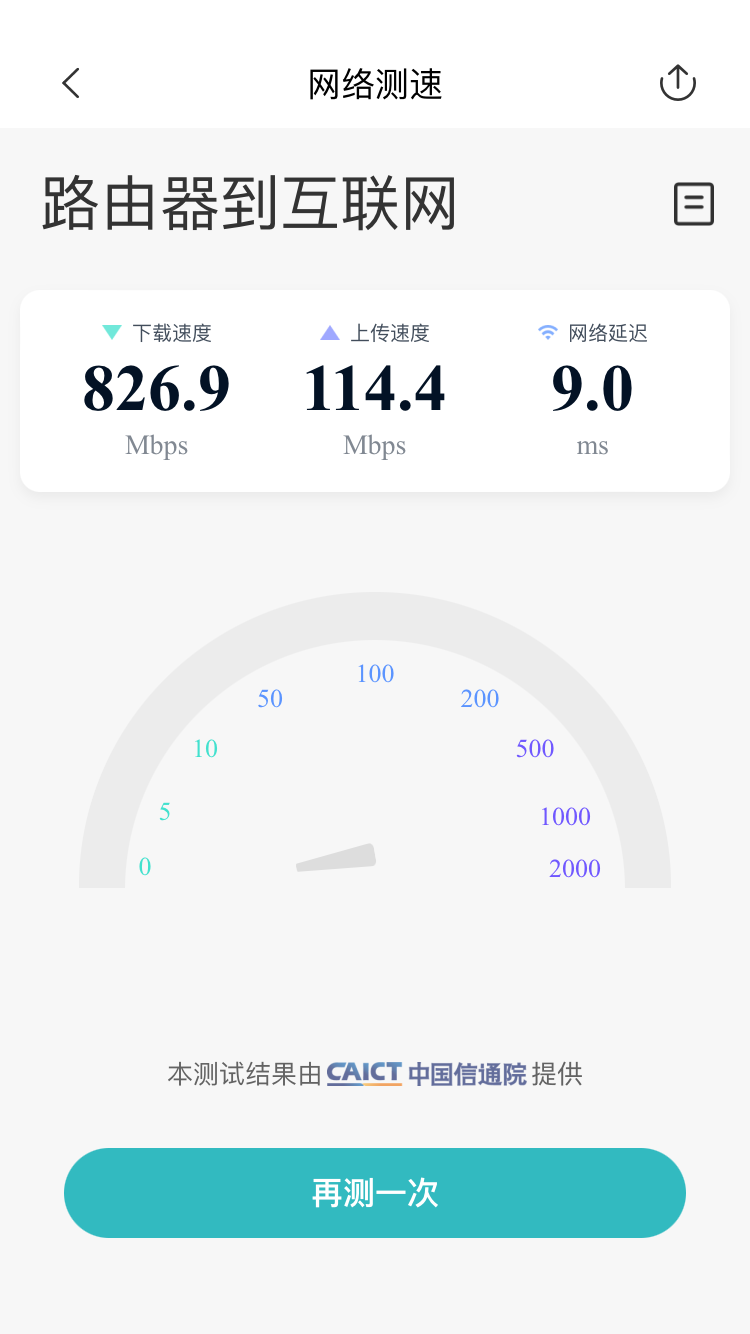Tap 再测一次 to run the test again
This screenshot has height=1334, width=750.
(x=375, y=1193)
